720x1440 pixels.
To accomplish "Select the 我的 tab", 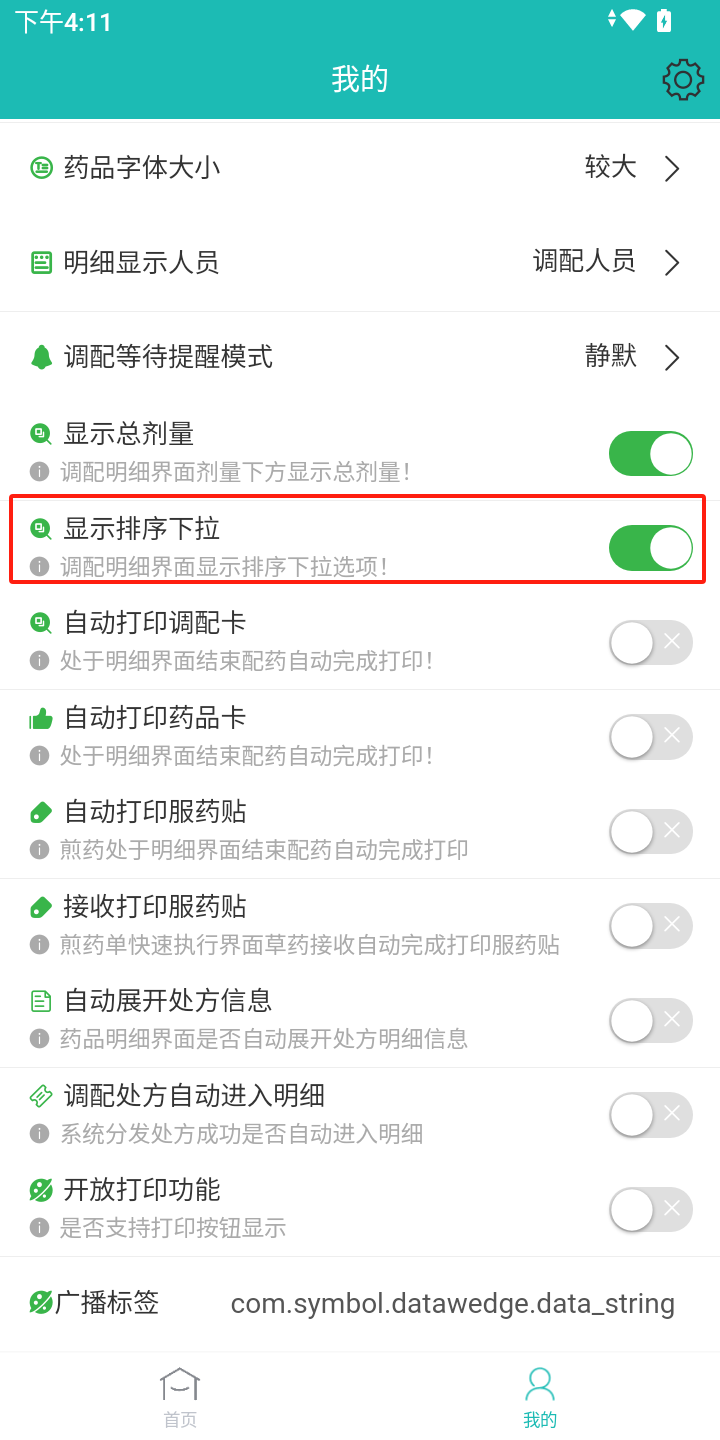I will (x=540, y=1397).
